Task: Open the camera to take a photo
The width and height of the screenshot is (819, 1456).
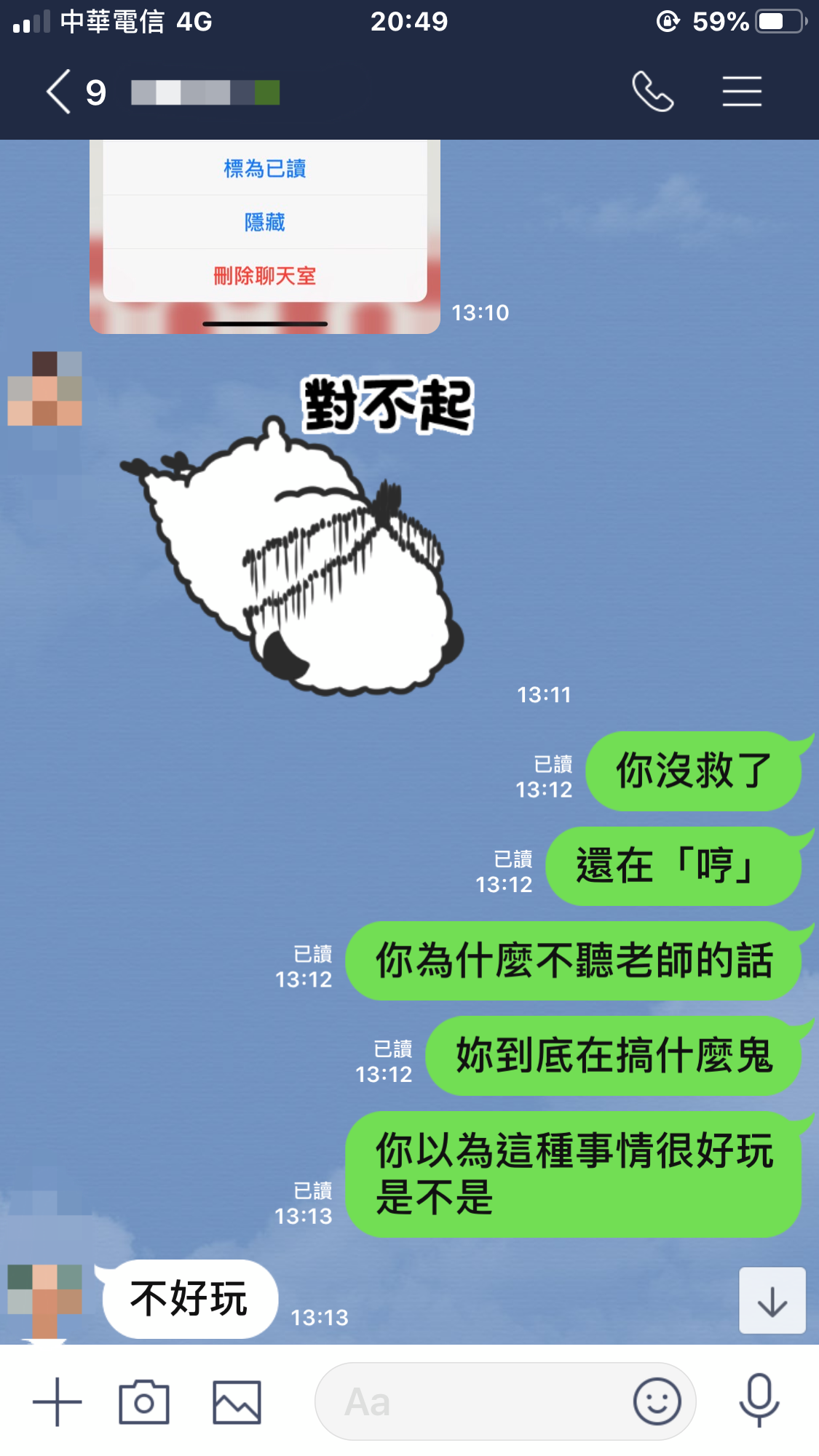Action: click(x=144, y=1401)
